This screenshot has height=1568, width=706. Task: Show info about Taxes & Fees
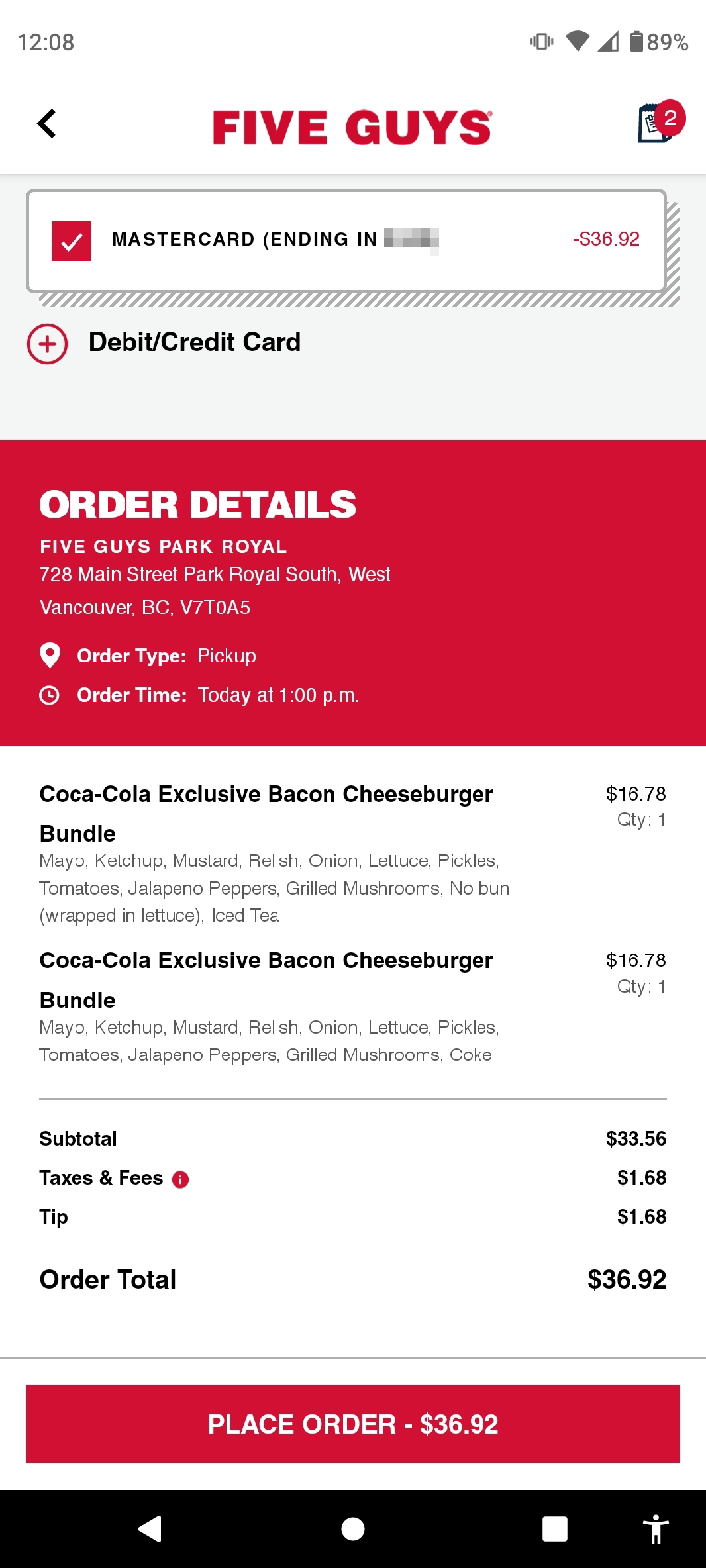[x=180, y=1180]
